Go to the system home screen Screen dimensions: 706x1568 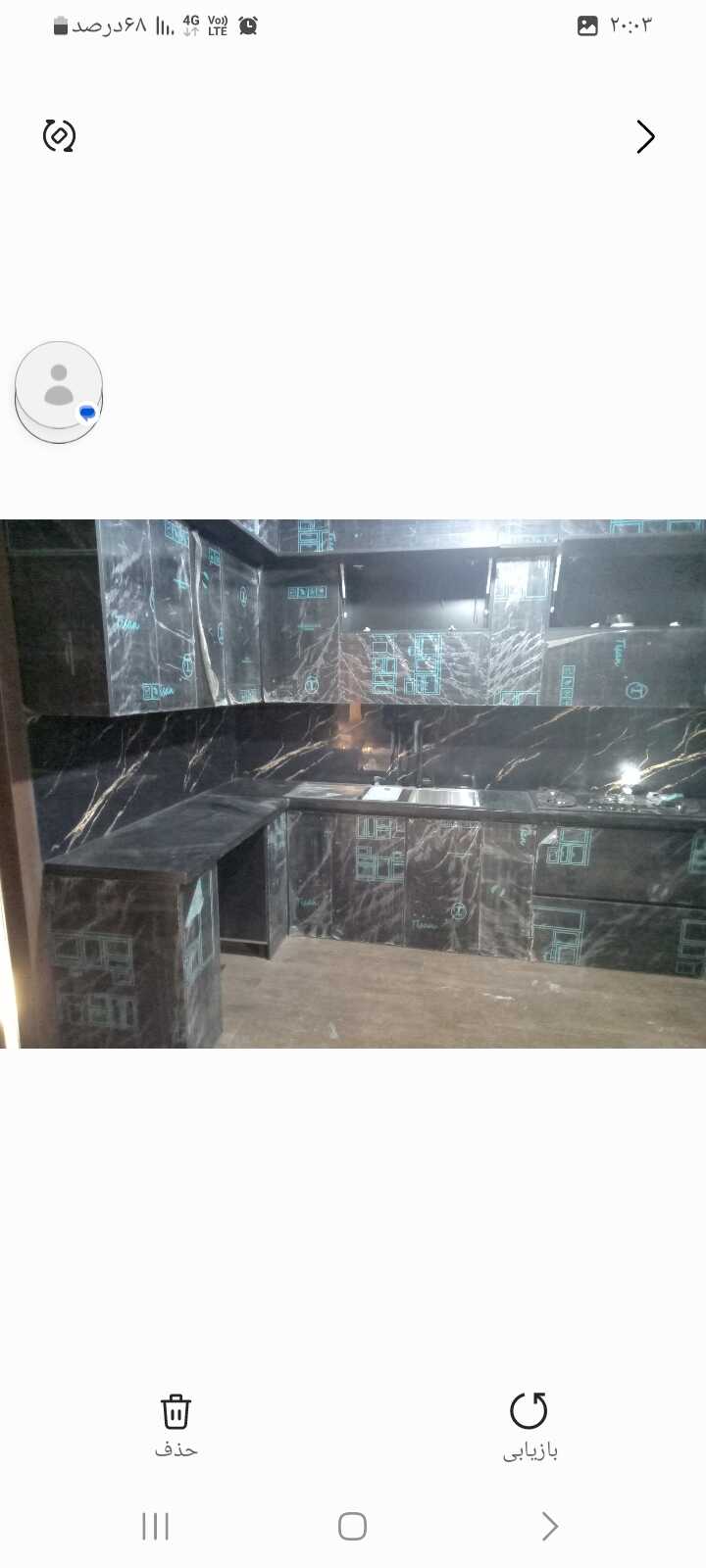point(352,1526)
